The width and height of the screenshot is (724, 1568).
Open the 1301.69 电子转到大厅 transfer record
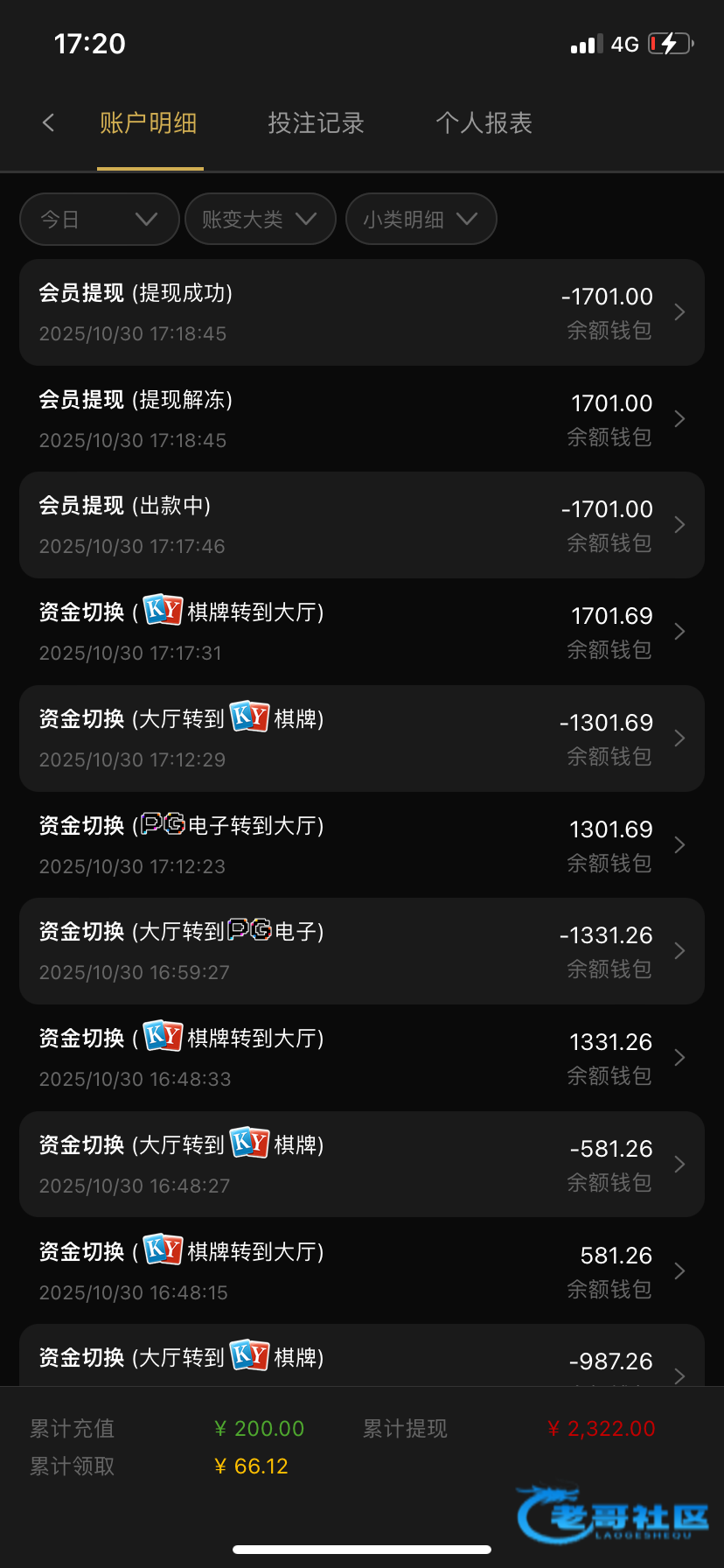tap(361, 845)
